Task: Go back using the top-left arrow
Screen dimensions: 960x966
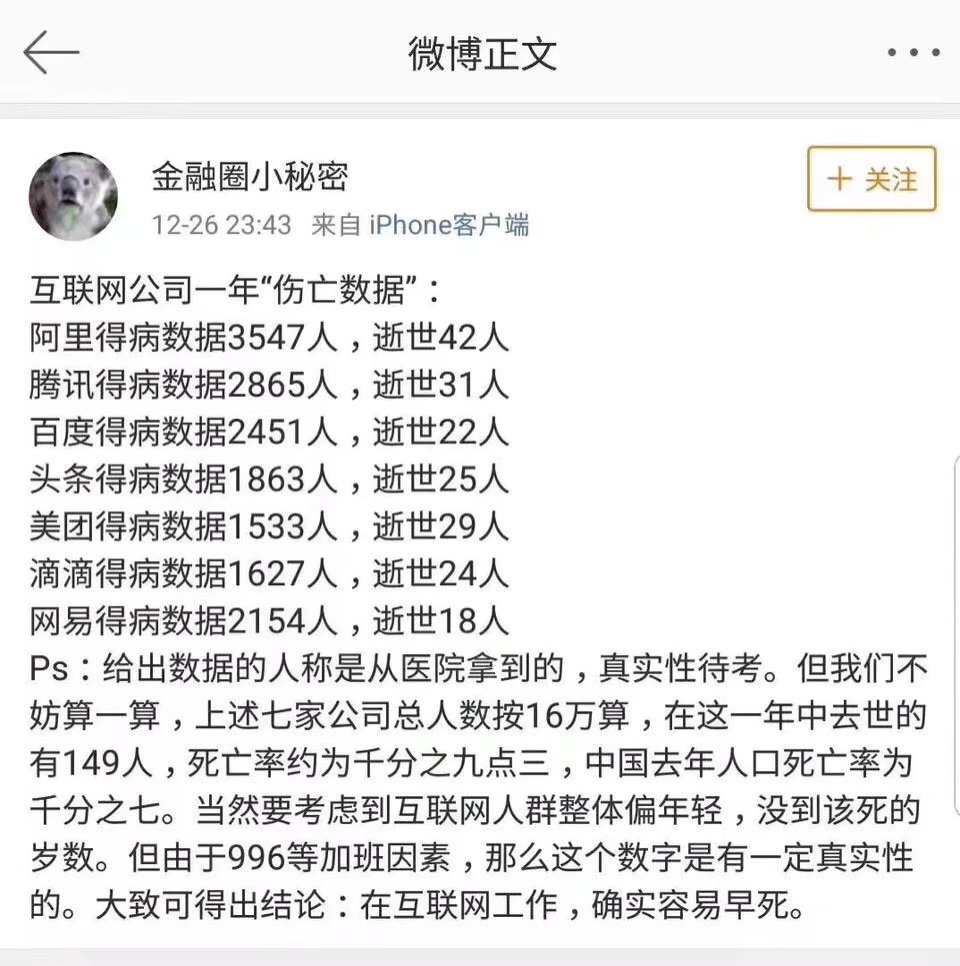Action: [50, 52]
